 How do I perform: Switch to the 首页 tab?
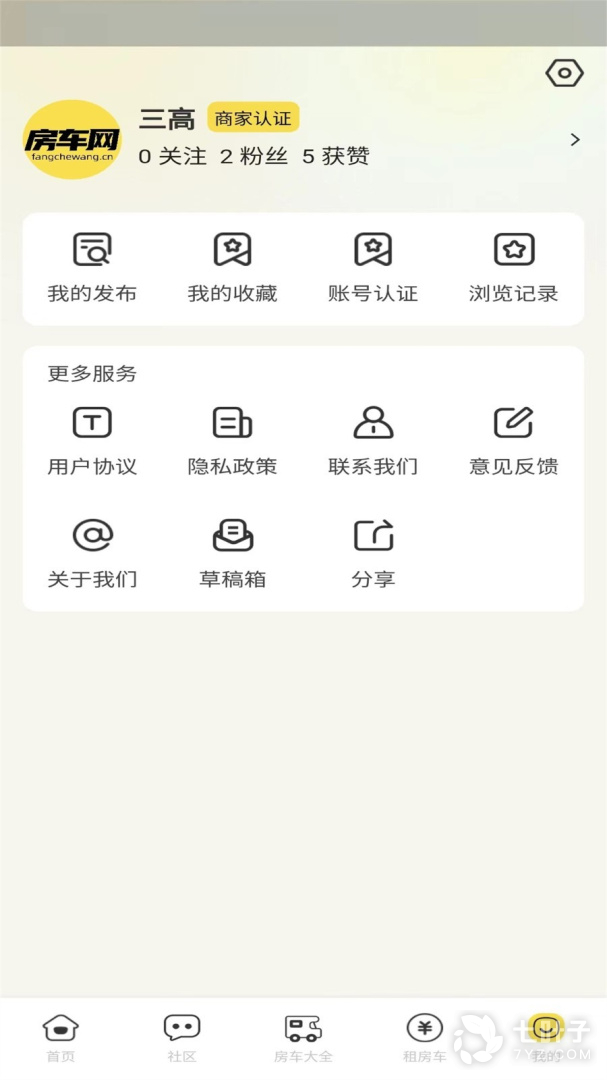[x=60, y=1037]
